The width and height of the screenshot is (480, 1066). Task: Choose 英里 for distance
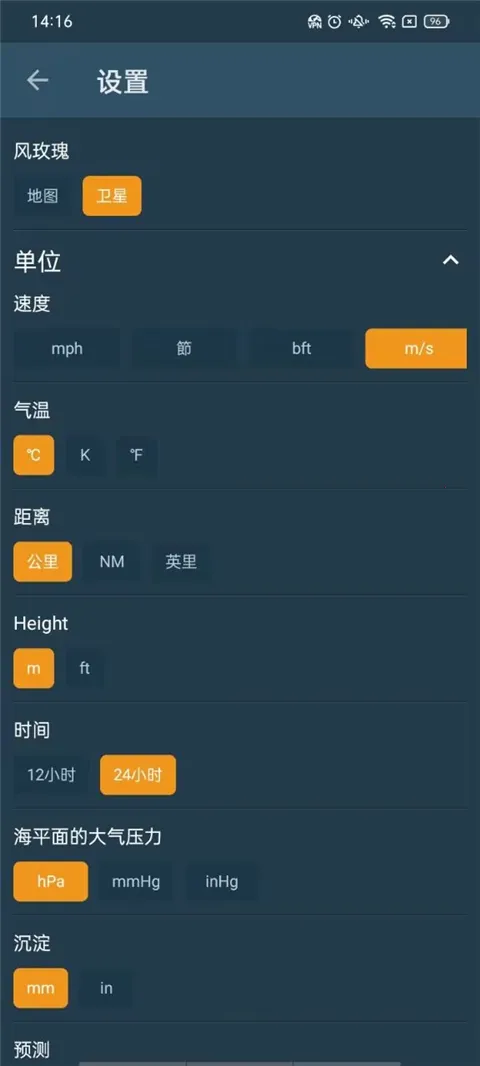coord(181,562)
